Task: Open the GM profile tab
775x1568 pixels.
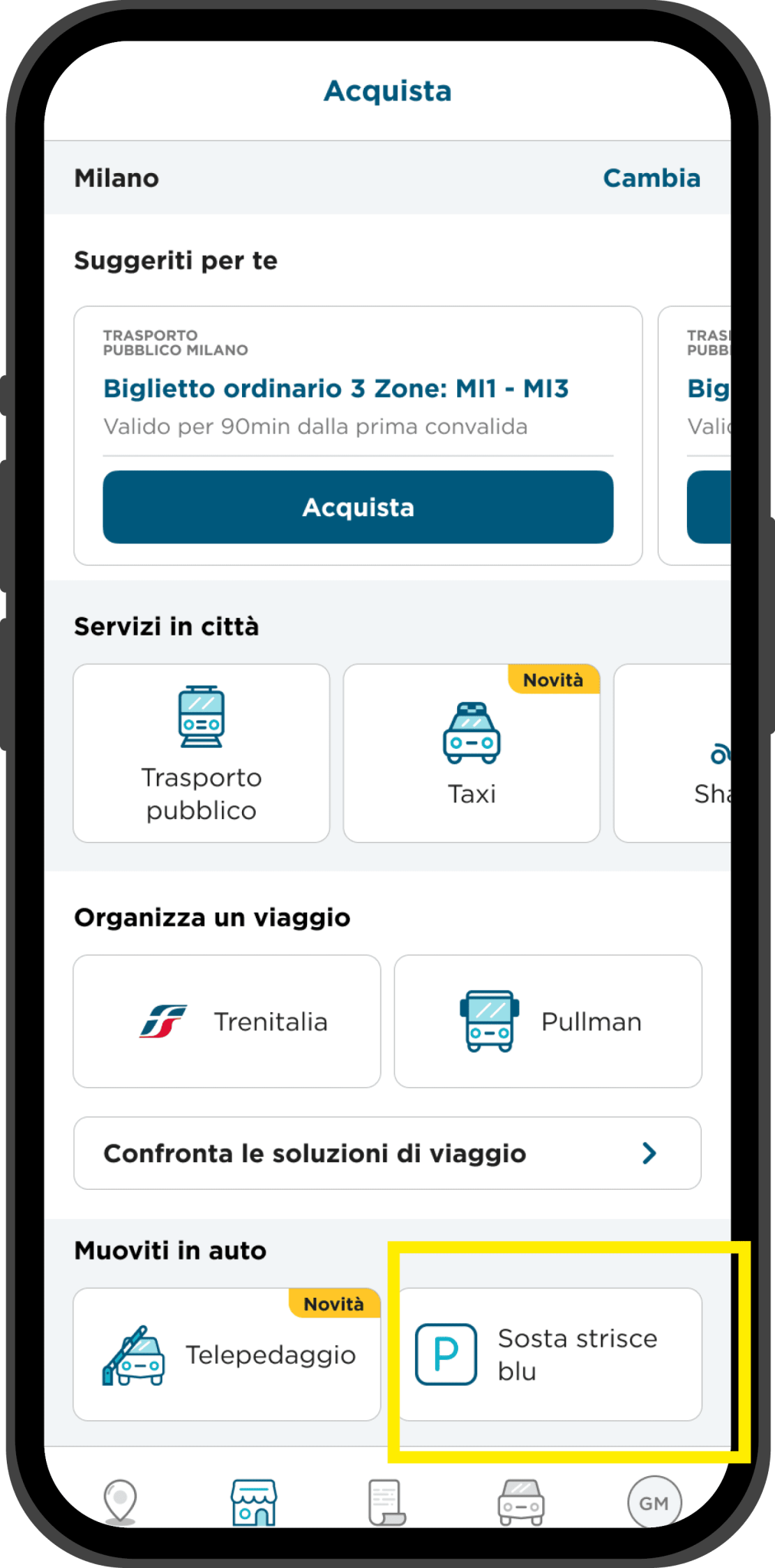Action: (x=653, y=1502)
